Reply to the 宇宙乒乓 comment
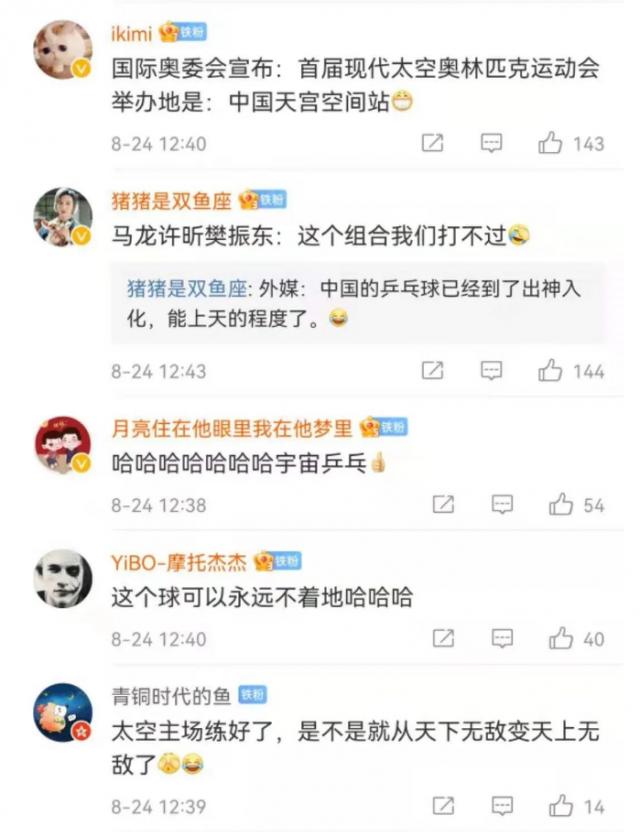 point(502,505)
